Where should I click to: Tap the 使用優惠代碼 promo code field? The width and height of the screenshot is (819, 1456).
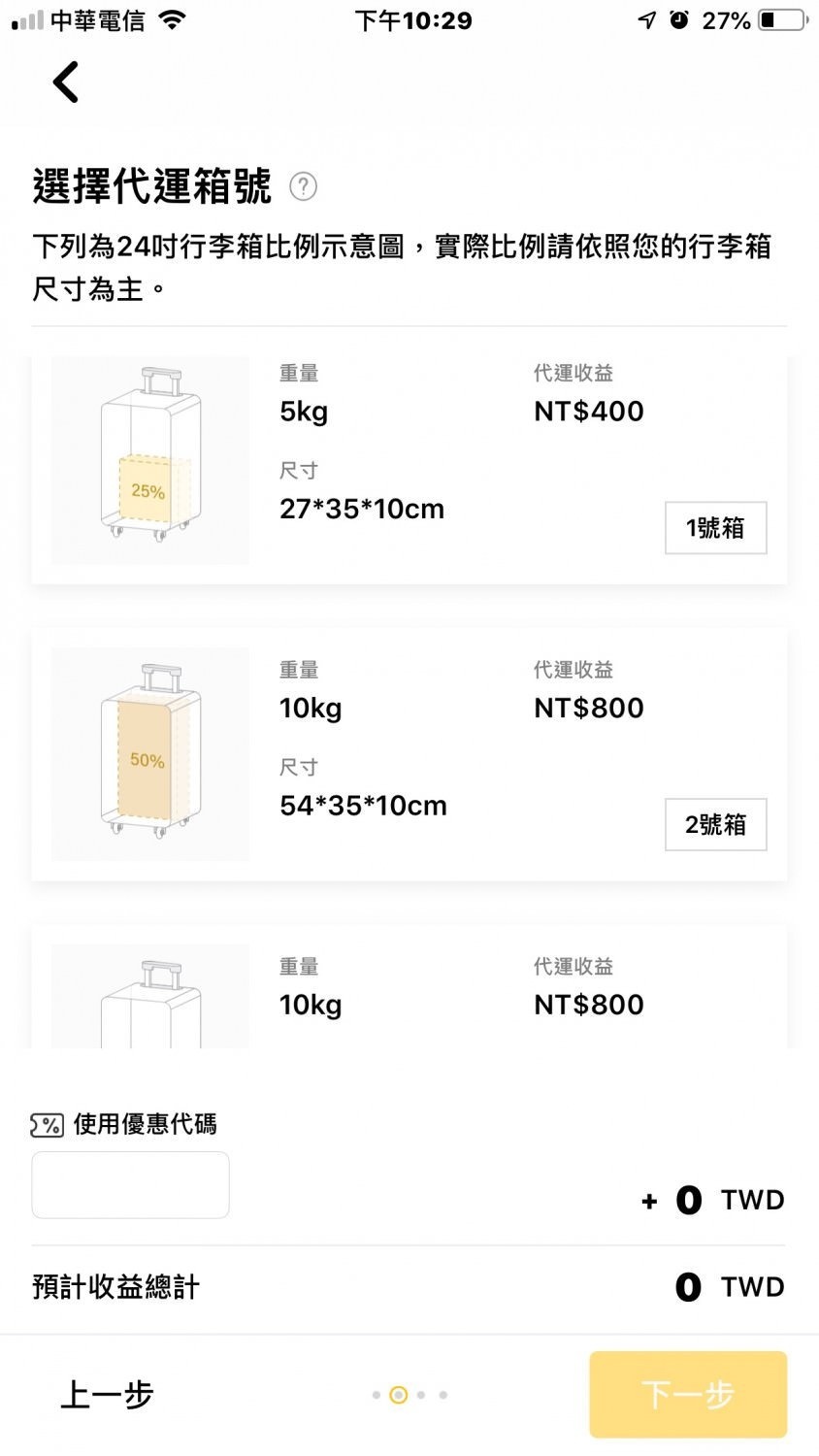pos(130,1184)
